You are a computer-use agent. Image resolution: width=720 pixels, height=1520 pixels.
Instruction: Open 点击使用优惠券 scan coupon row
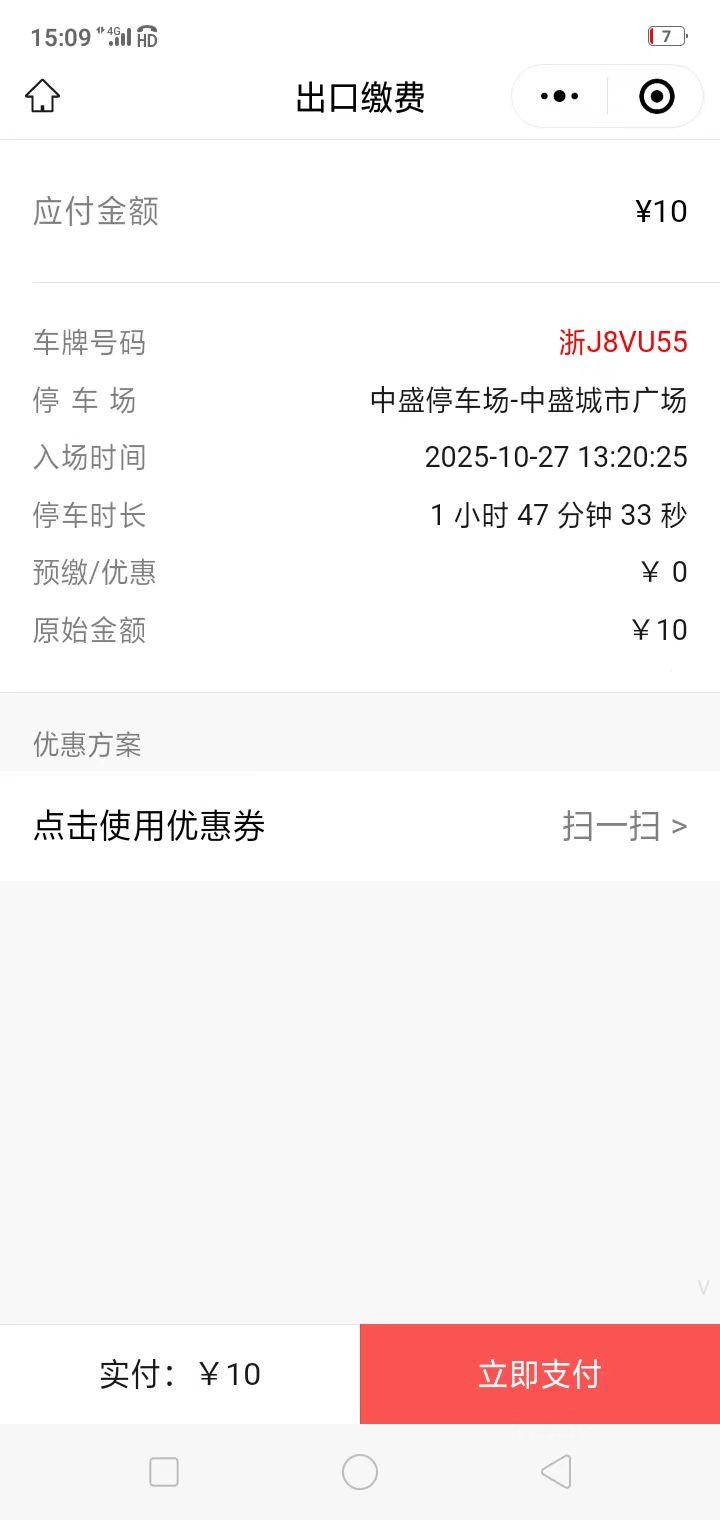[x=360, y=826]
